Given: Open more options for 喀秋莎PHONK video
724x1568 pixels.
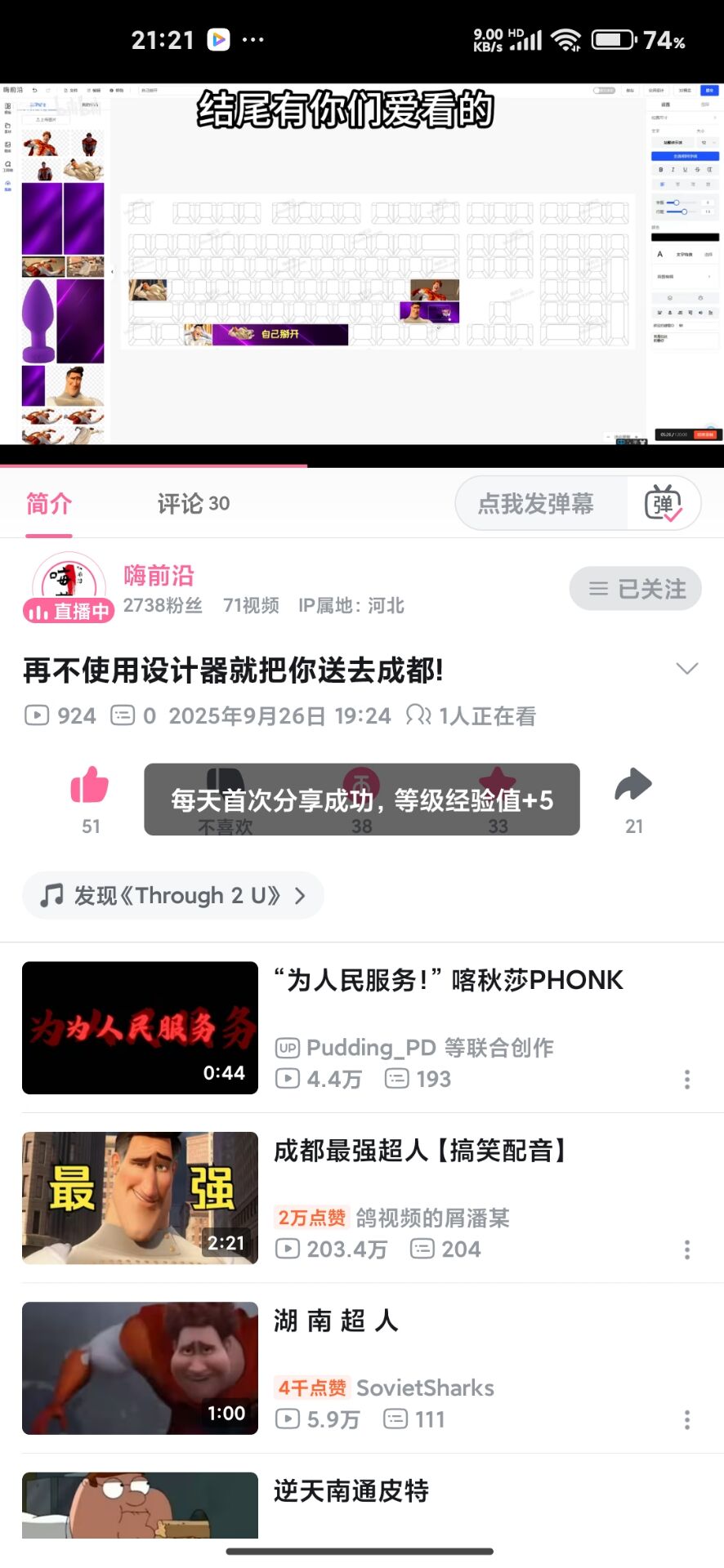Looking at the screenshot, I should (x=686, y=1080).
